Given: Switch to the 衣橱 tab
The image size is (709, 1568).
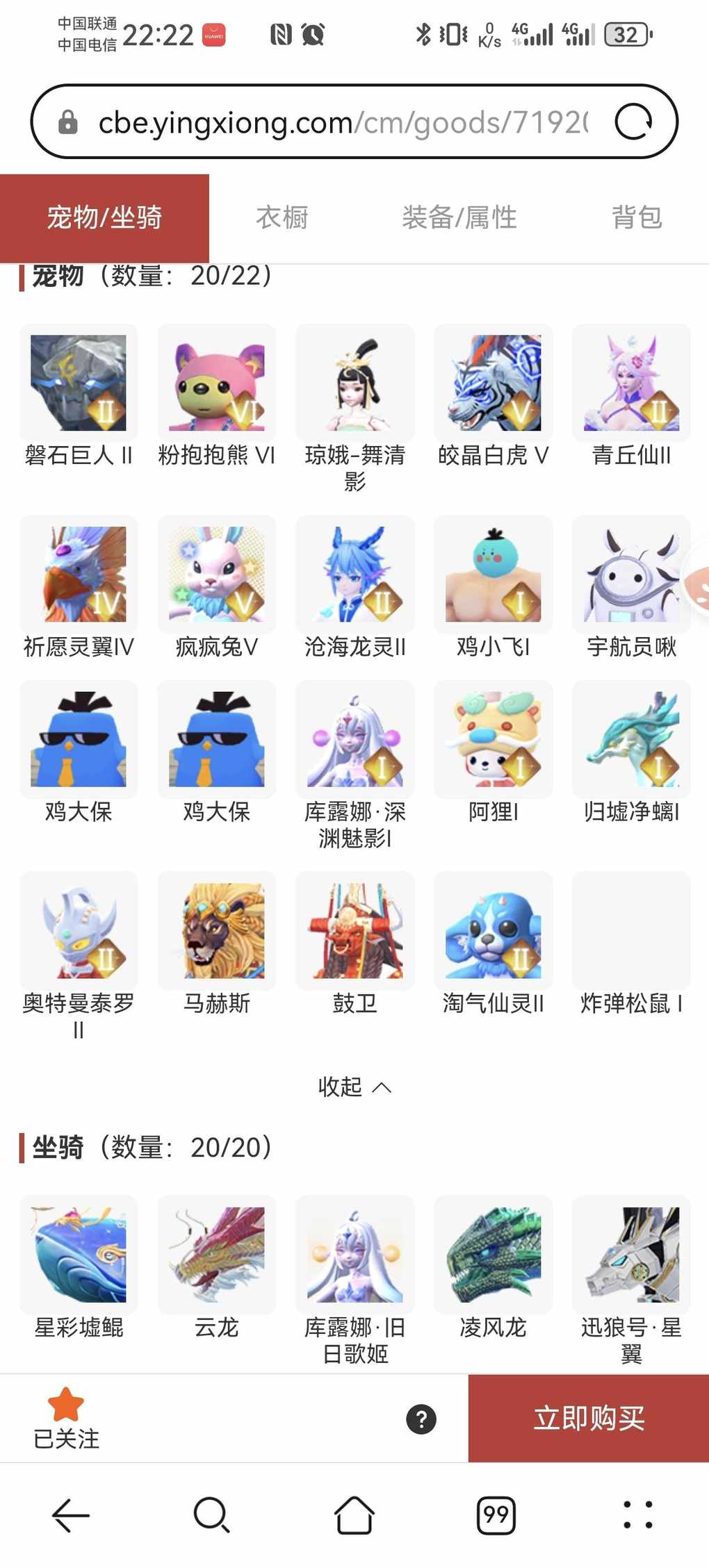Looking at the screenshot, I should [x=282, y=217].
